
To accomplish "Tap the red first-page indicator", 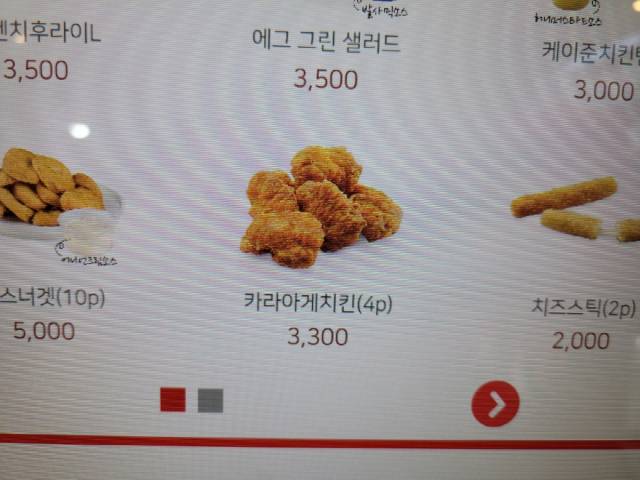I will 173,400.
